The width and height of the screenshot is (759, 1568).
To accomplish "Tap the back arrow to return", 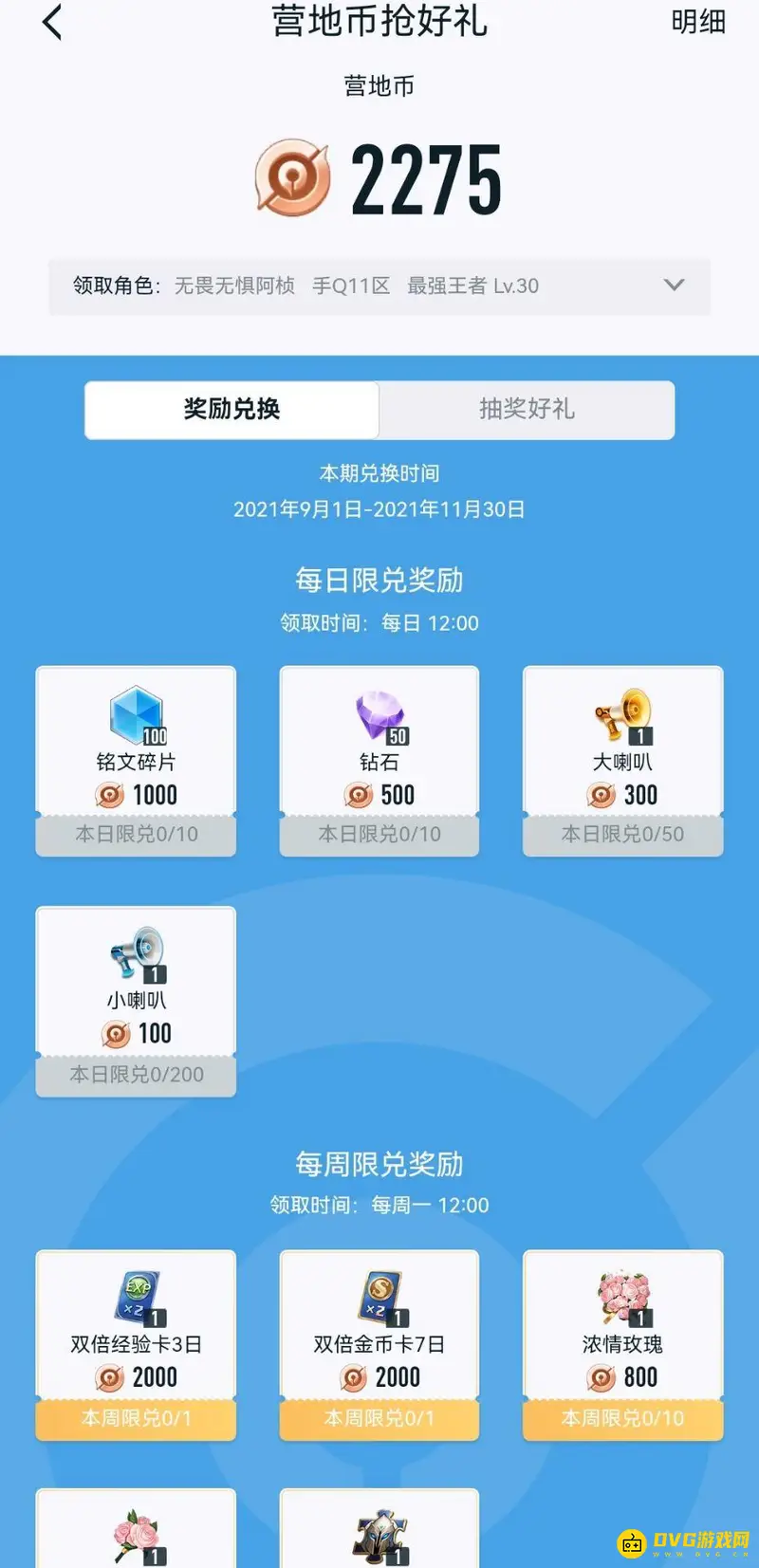I will click(52, 23).
